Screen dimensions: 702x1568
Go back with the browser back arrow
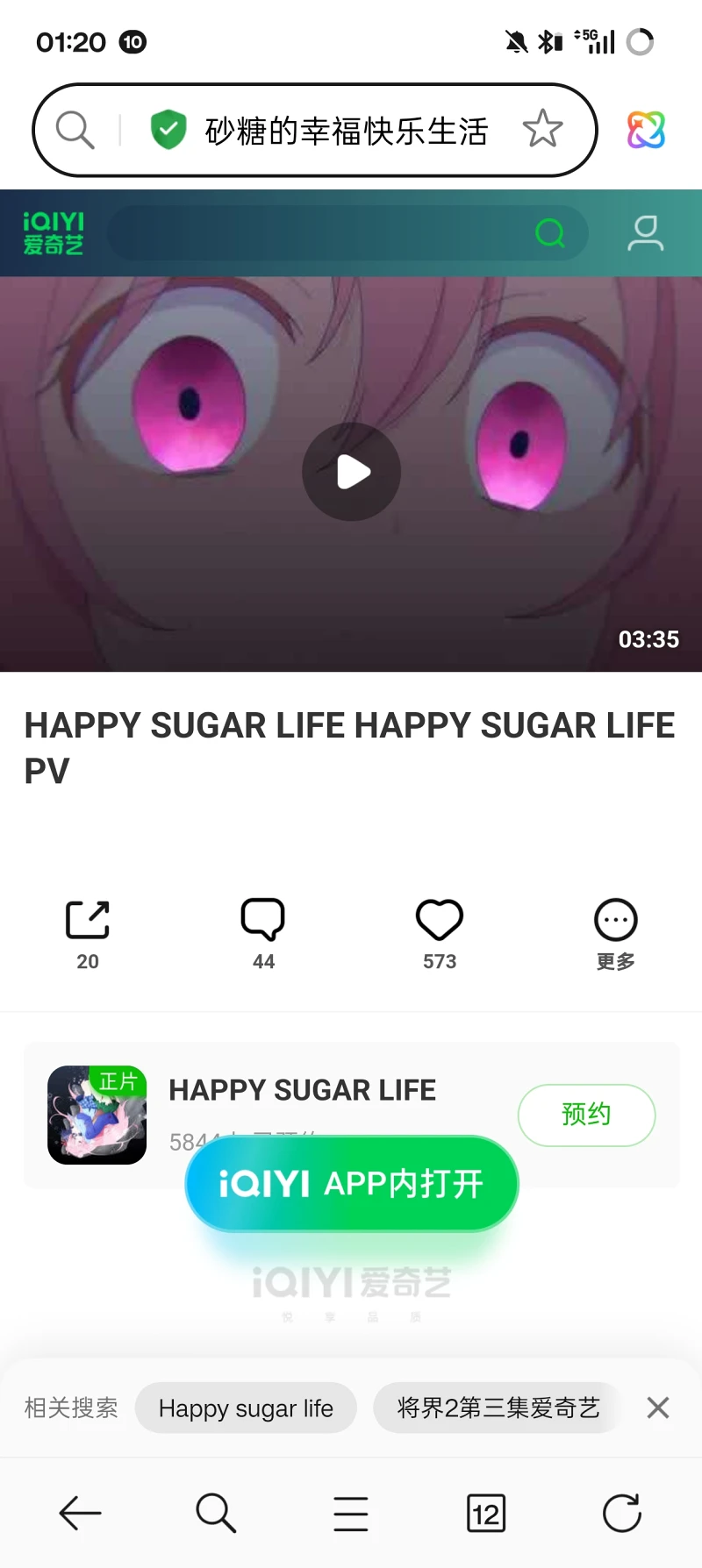(80, 1513)
